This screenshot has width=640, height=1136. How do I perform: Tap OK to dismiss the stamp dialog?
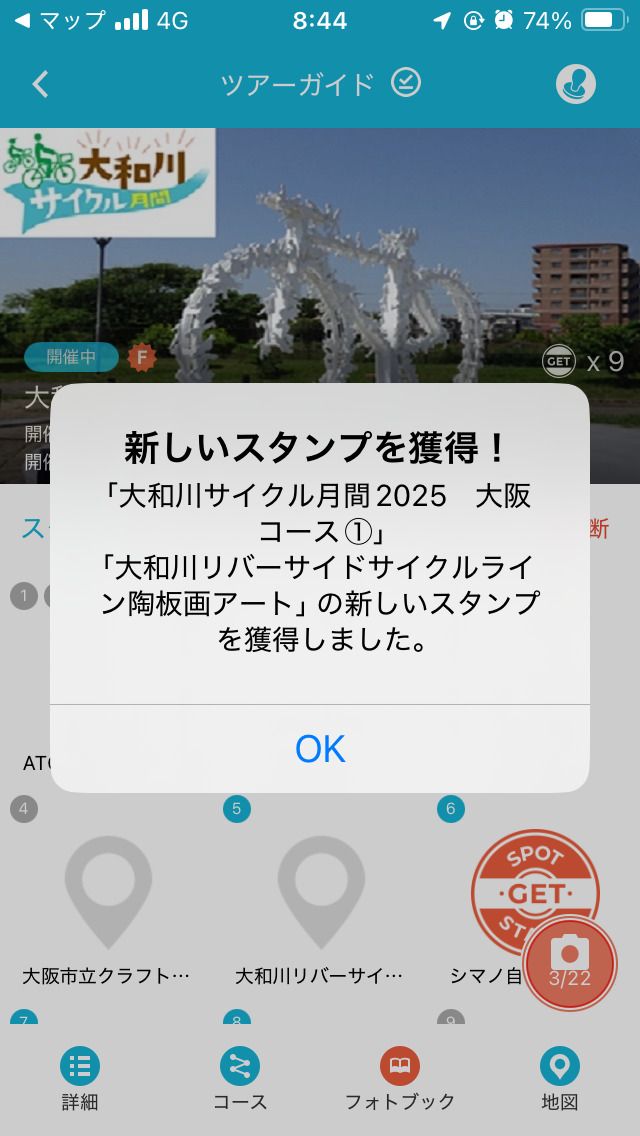(320, 748)
